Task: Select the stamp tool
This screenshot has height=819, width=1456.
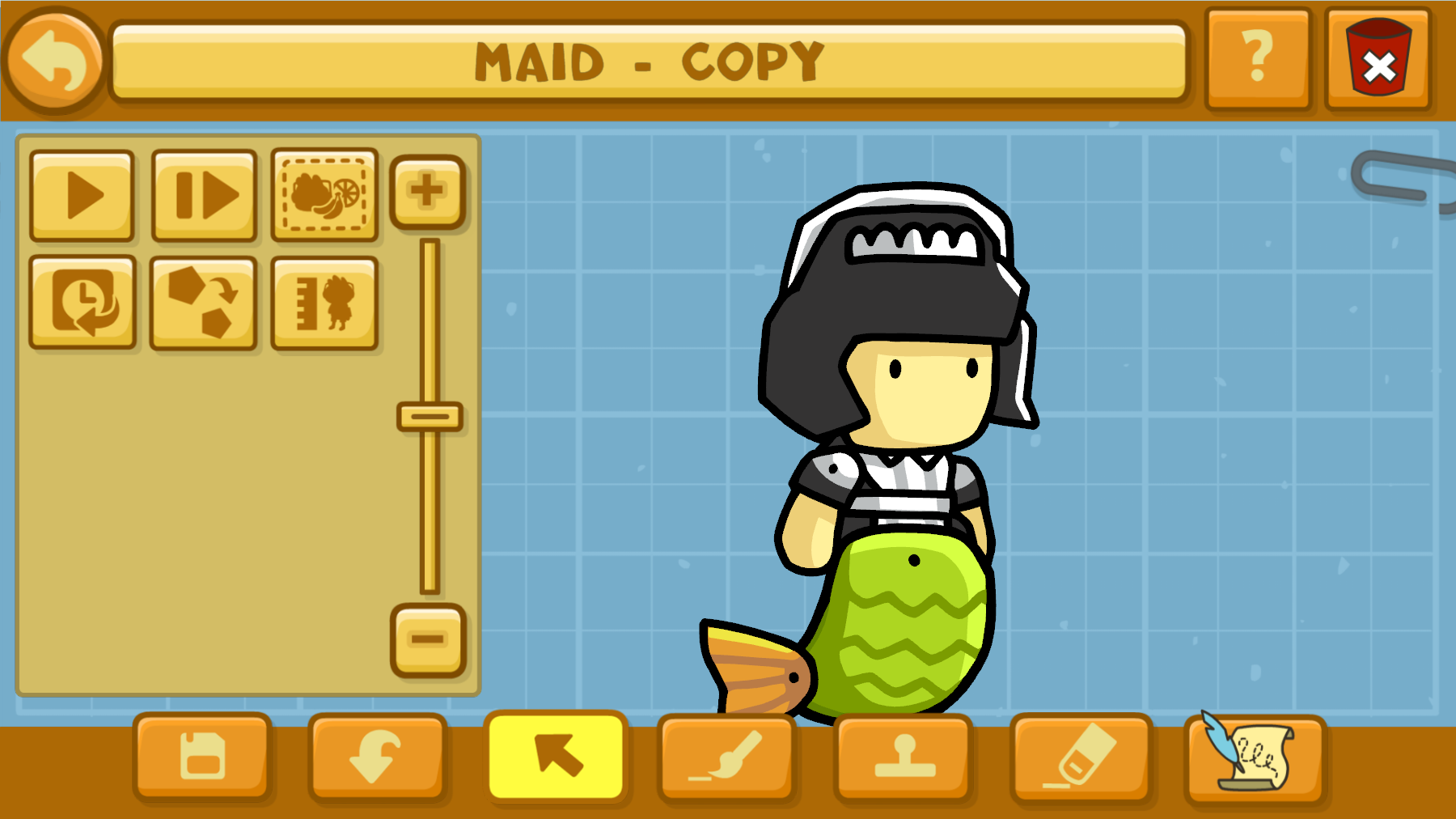Action: point(904,756)
